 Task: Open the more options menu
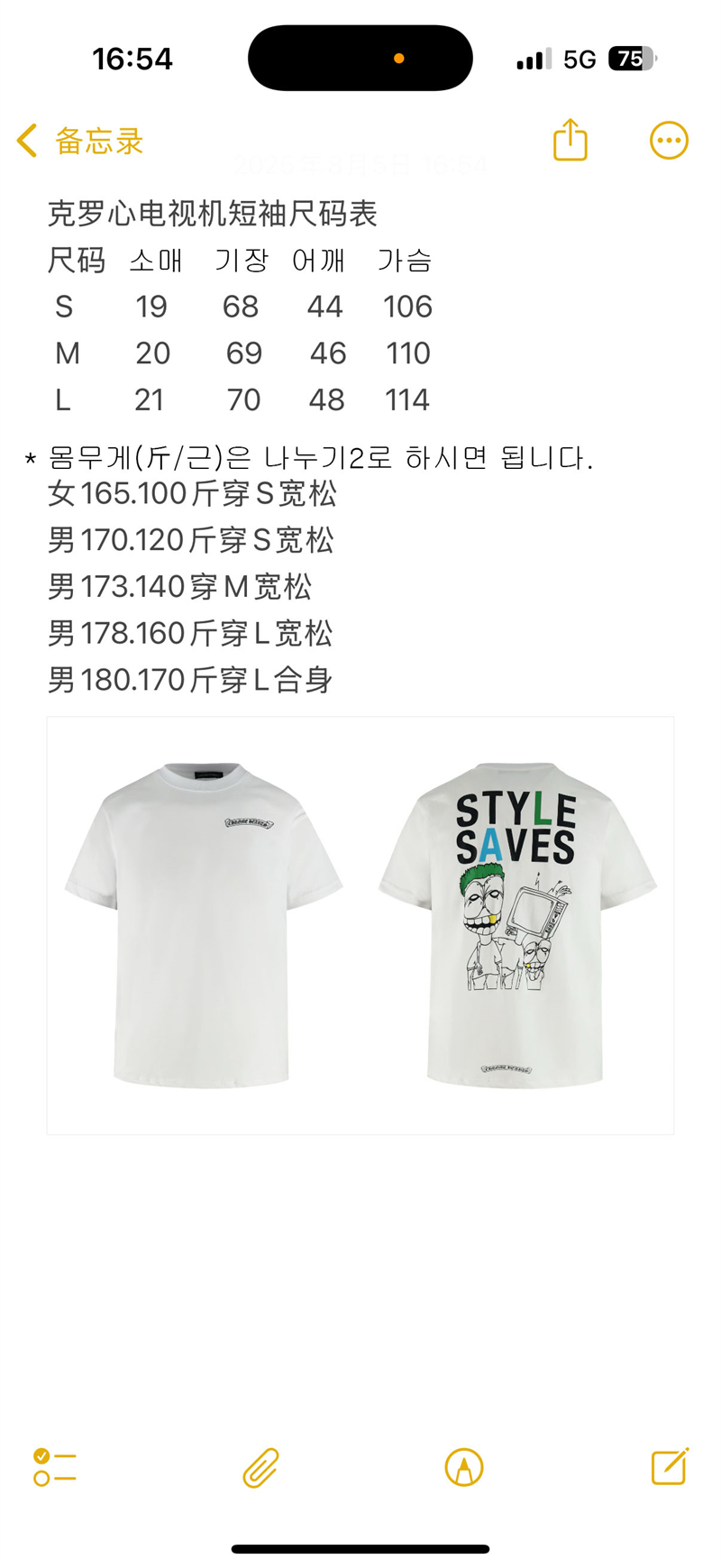coord(669,141)
